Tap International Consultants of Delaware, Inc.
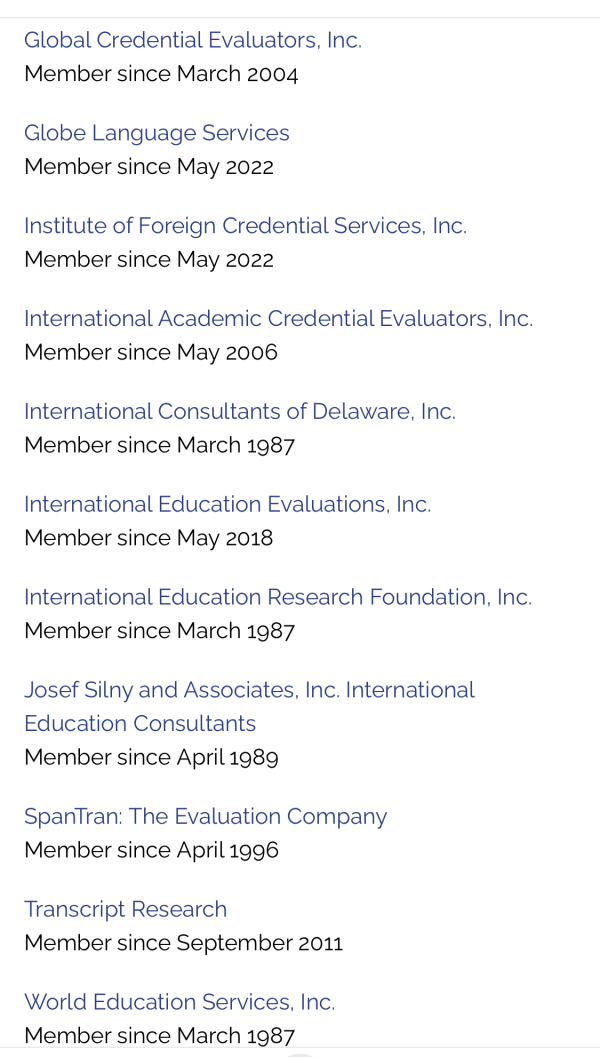 tap(239, 411)
